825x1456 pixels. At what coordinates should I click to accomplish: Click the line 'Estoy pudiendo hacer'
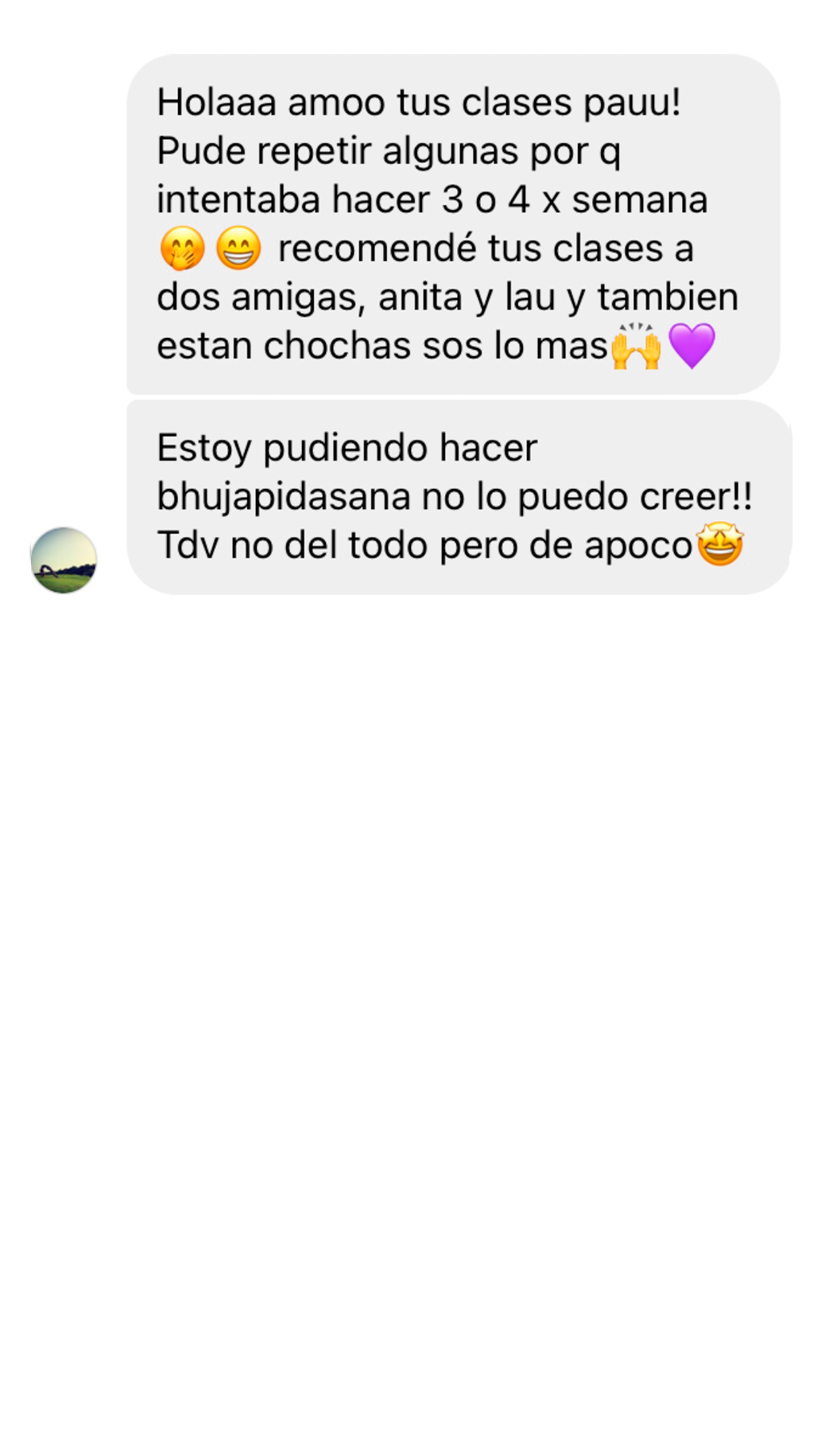pos(347,447)
